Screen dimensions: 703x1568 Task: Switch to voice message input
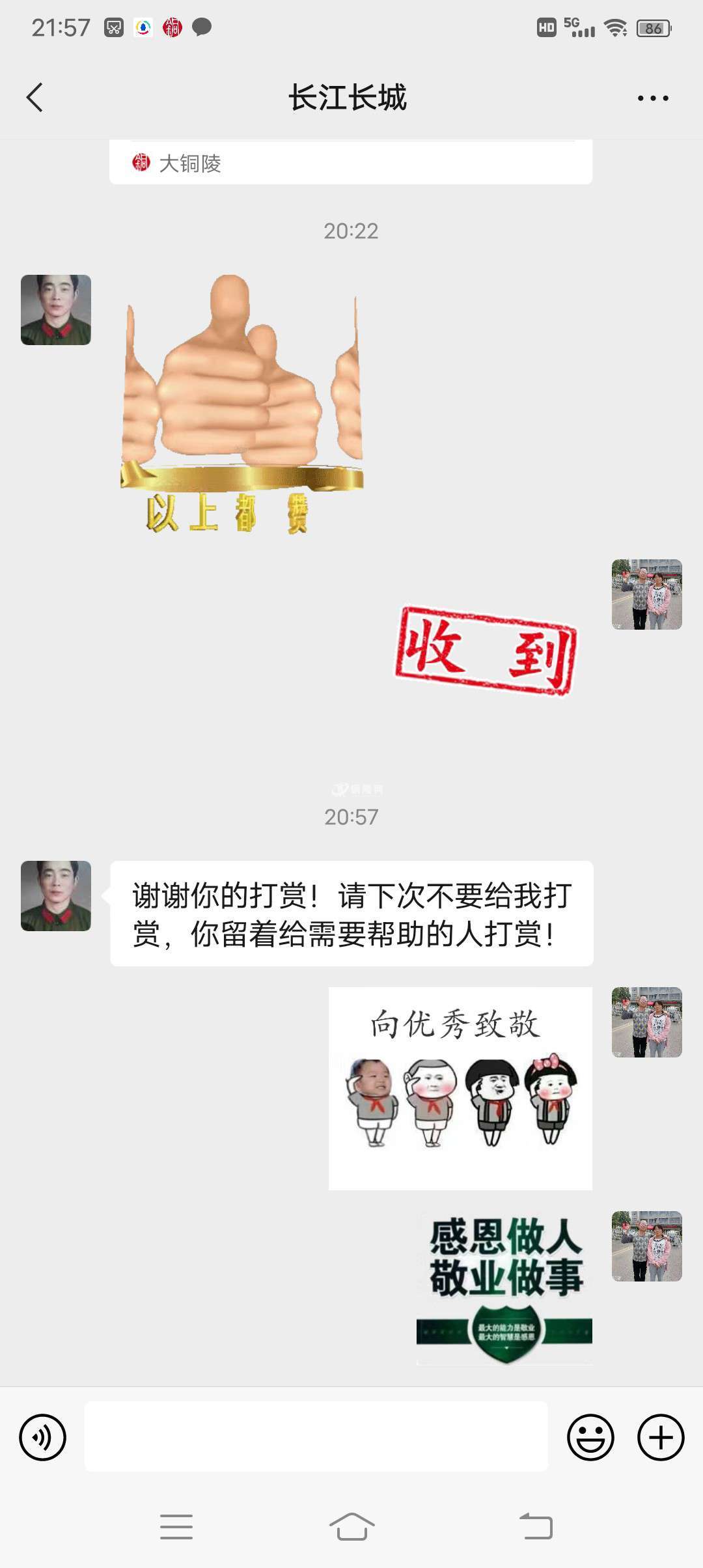tap(43, 1437)
